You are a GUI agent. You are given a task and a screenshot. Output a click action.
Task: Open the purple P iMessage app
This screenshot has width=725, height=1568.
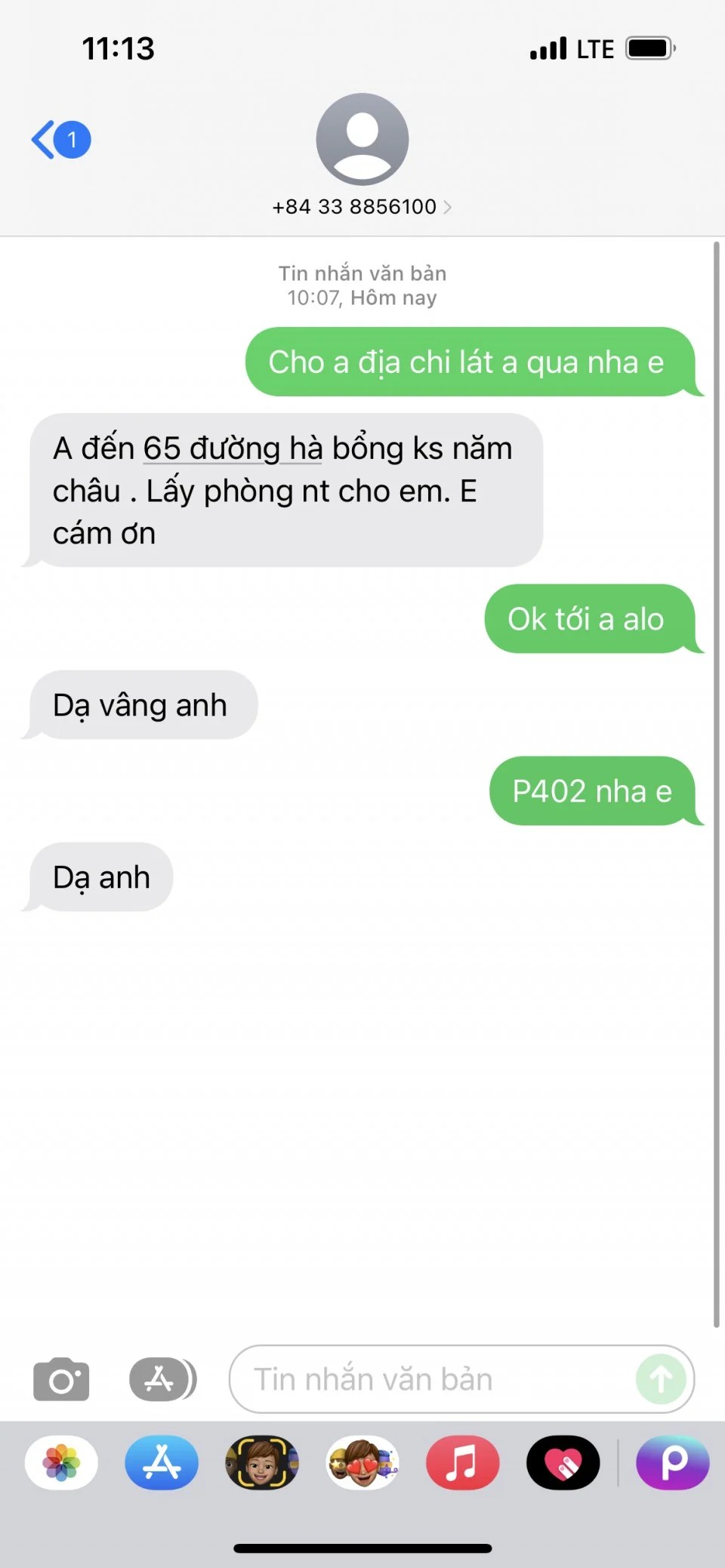coord(672,1462)
